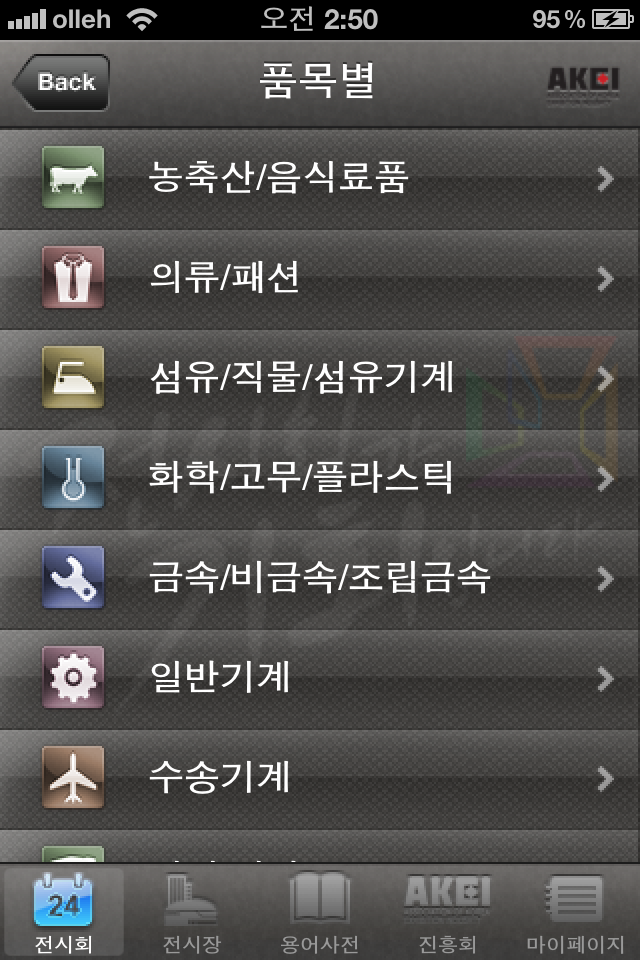Switch to the 전시회 tab
The image size is (640, 960).
tap(64, 912)
